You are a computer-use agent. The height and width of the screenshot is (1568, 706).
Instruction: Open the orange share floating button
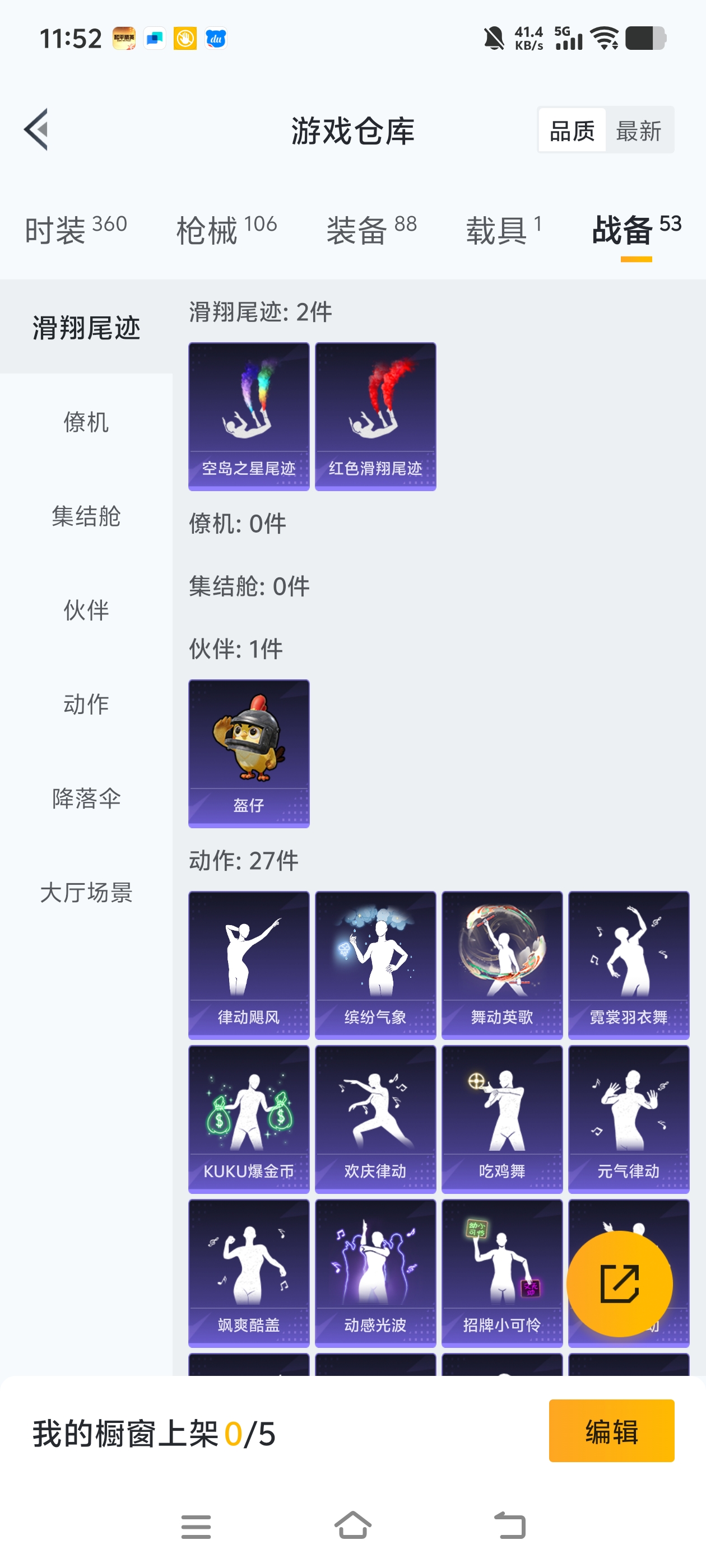click(620, 1284)
